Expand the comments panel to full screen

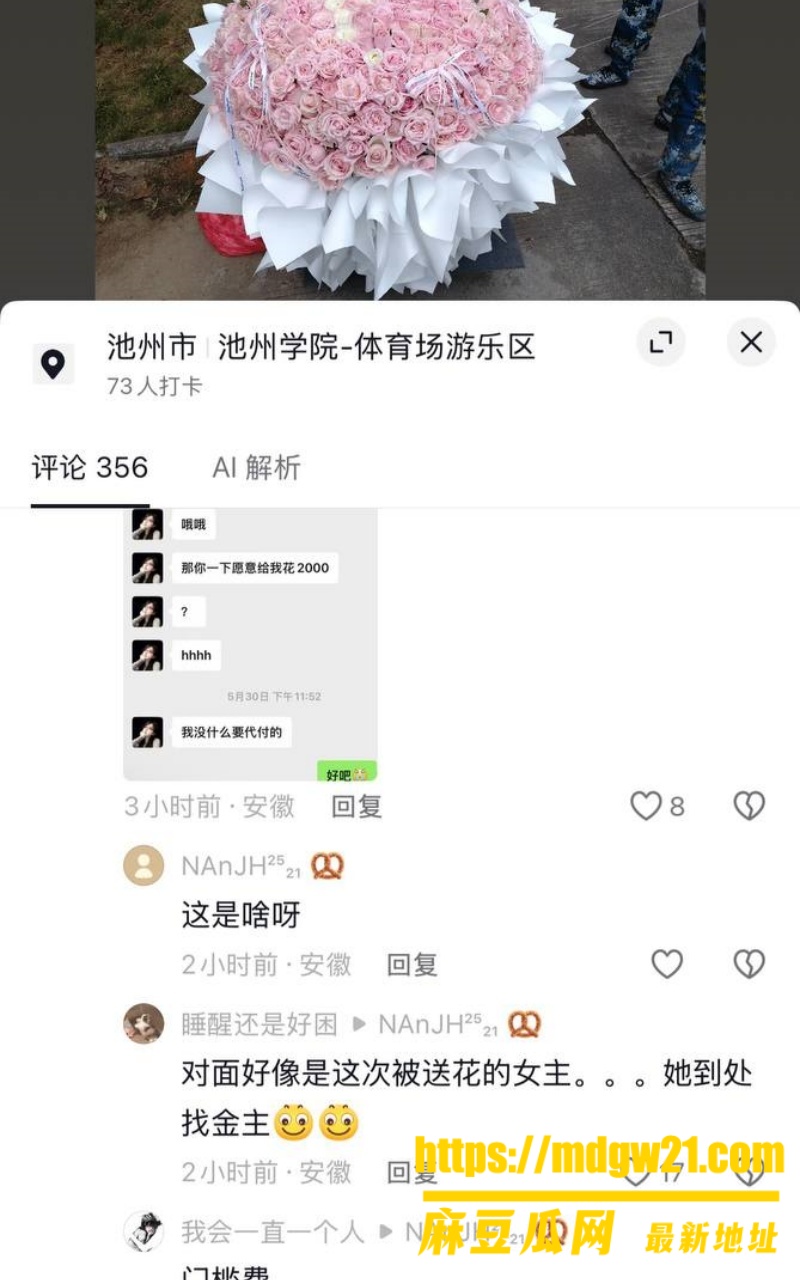tap(661, 343)
